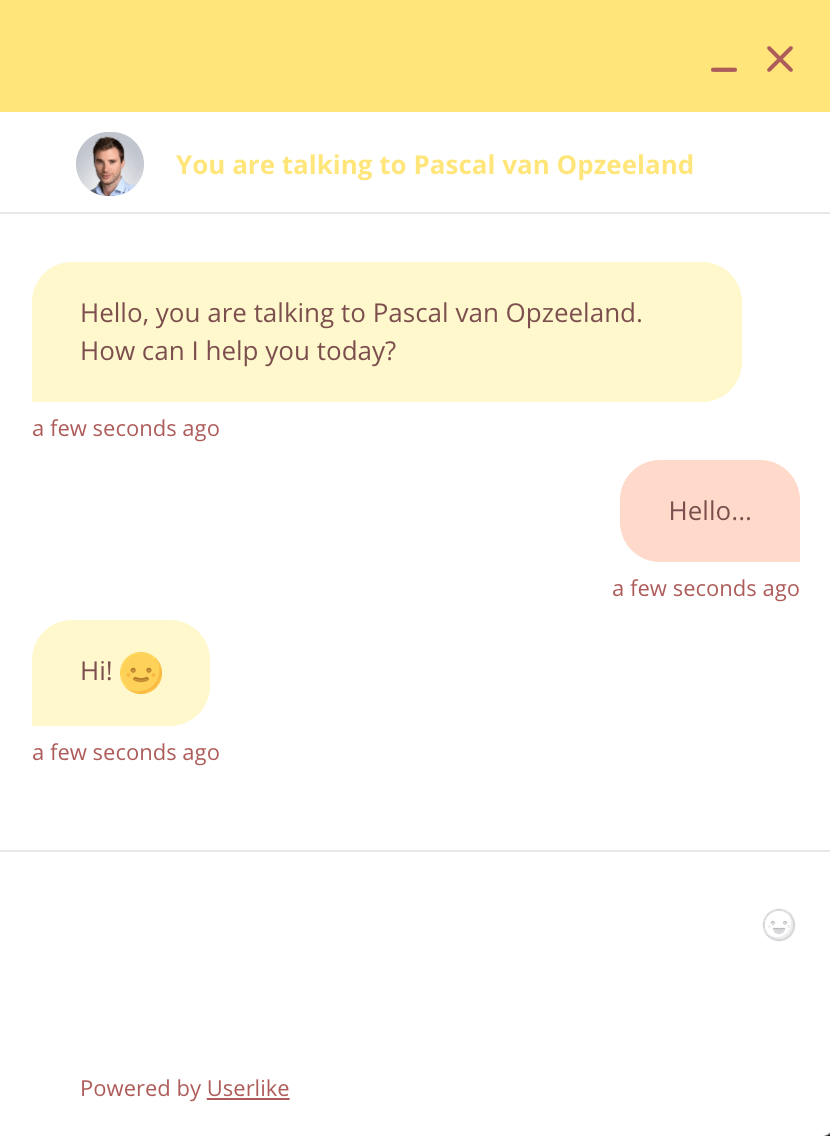Click the pink Hello message bubble
The image size is (830, 1136).
click(710, 511)
